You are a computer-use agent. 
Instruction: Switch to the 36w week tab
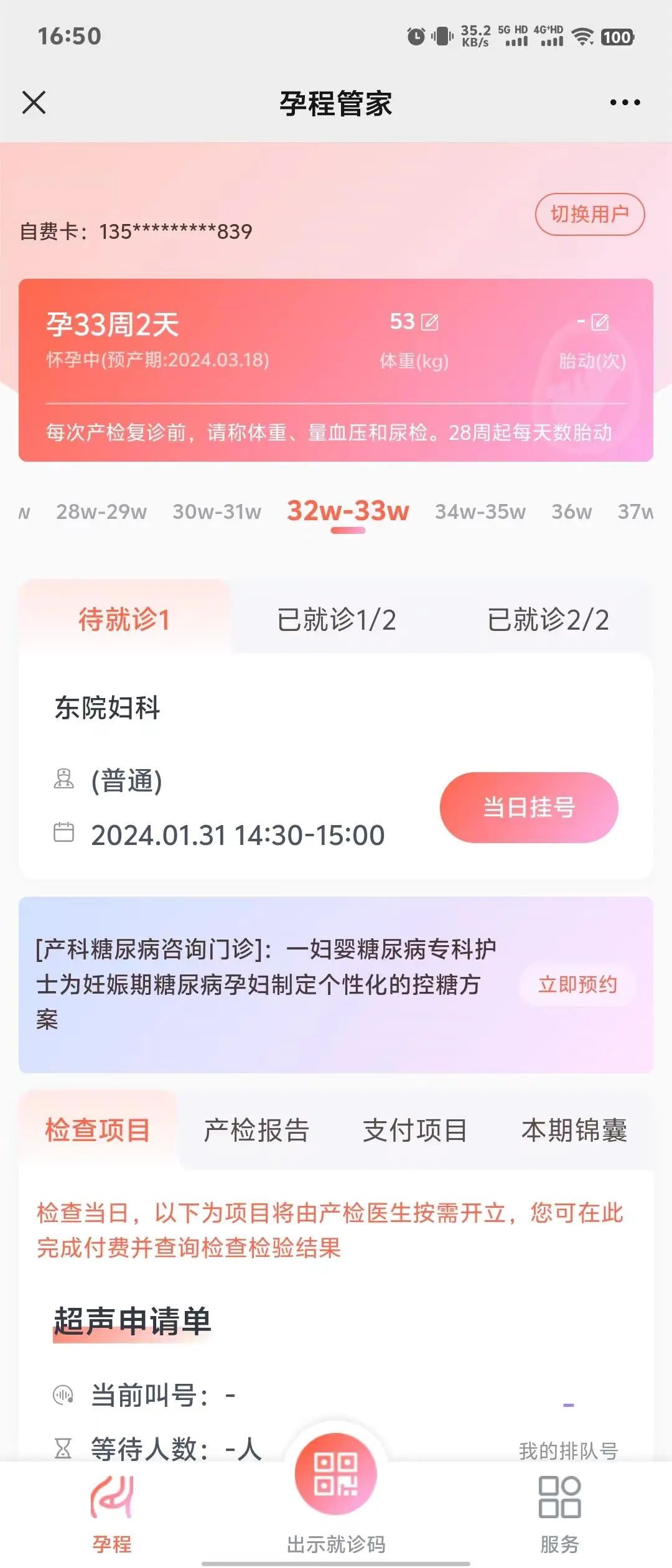571,511
